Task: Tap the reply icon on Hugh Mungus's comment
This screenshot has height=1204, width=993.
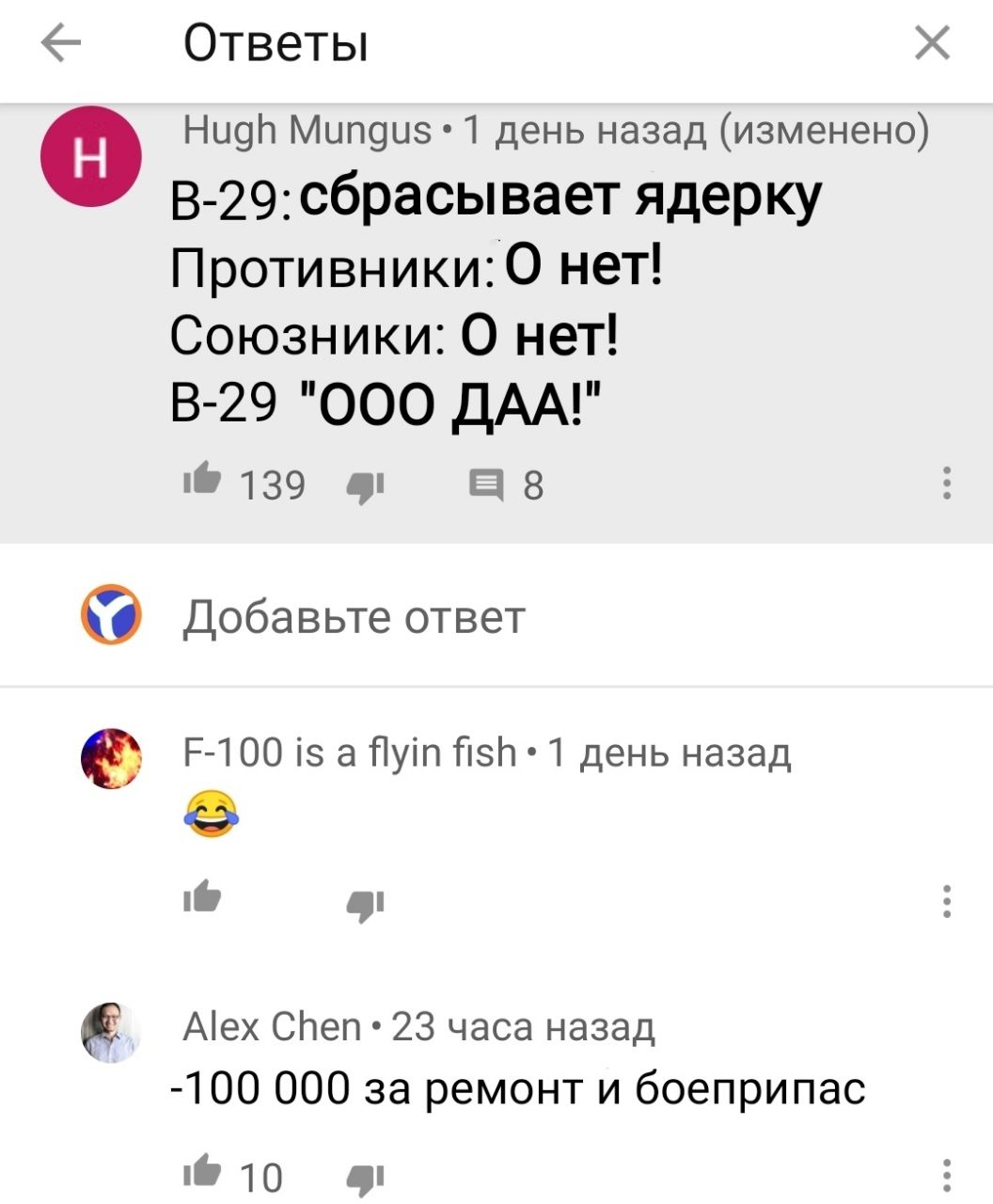Action: (x=486, y=484)
